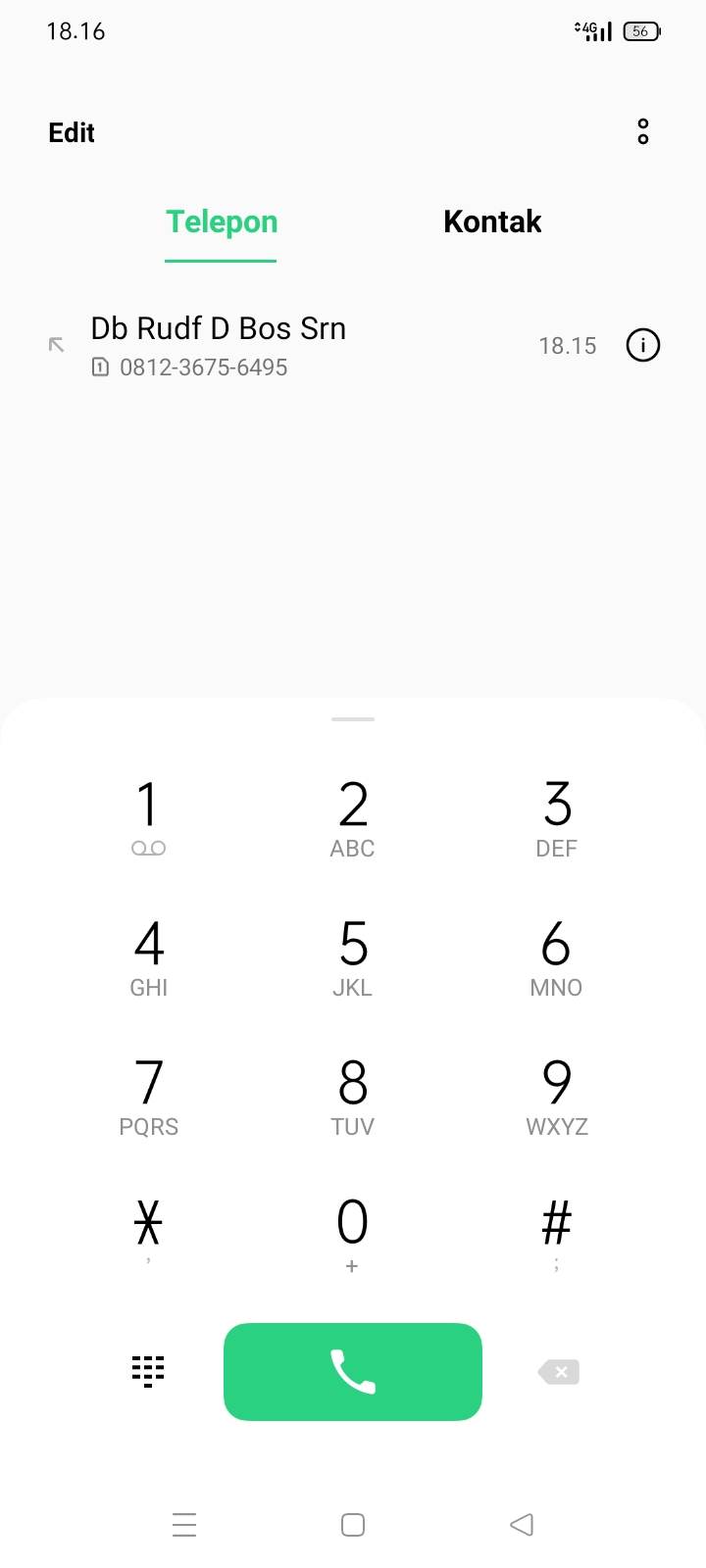Image resolution: width=706 pixels, height=1568 pixels.
Task: Tap the 9 WXYZ key
Action: click(x=557, y=1096)
